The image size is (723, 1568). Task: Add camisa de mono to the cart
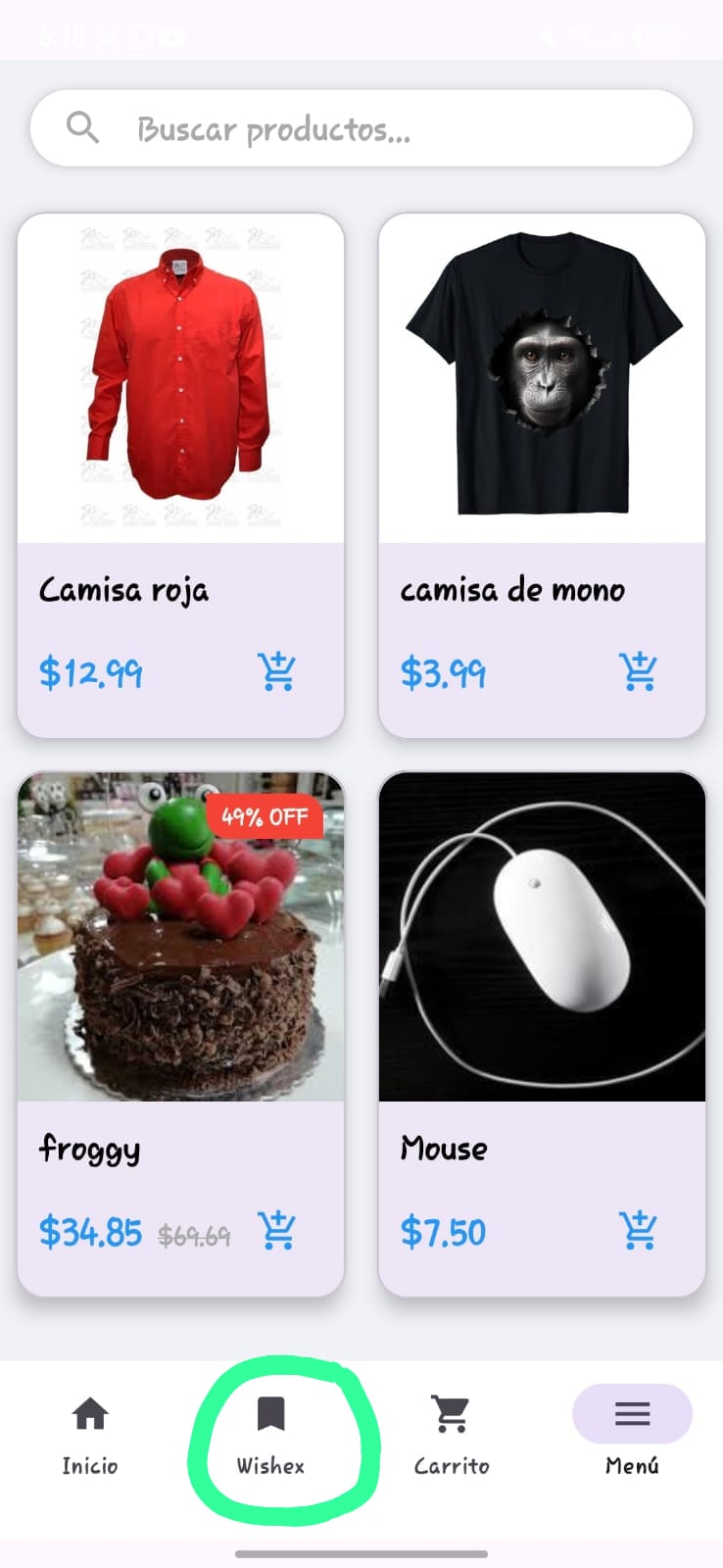pos(638,672)
